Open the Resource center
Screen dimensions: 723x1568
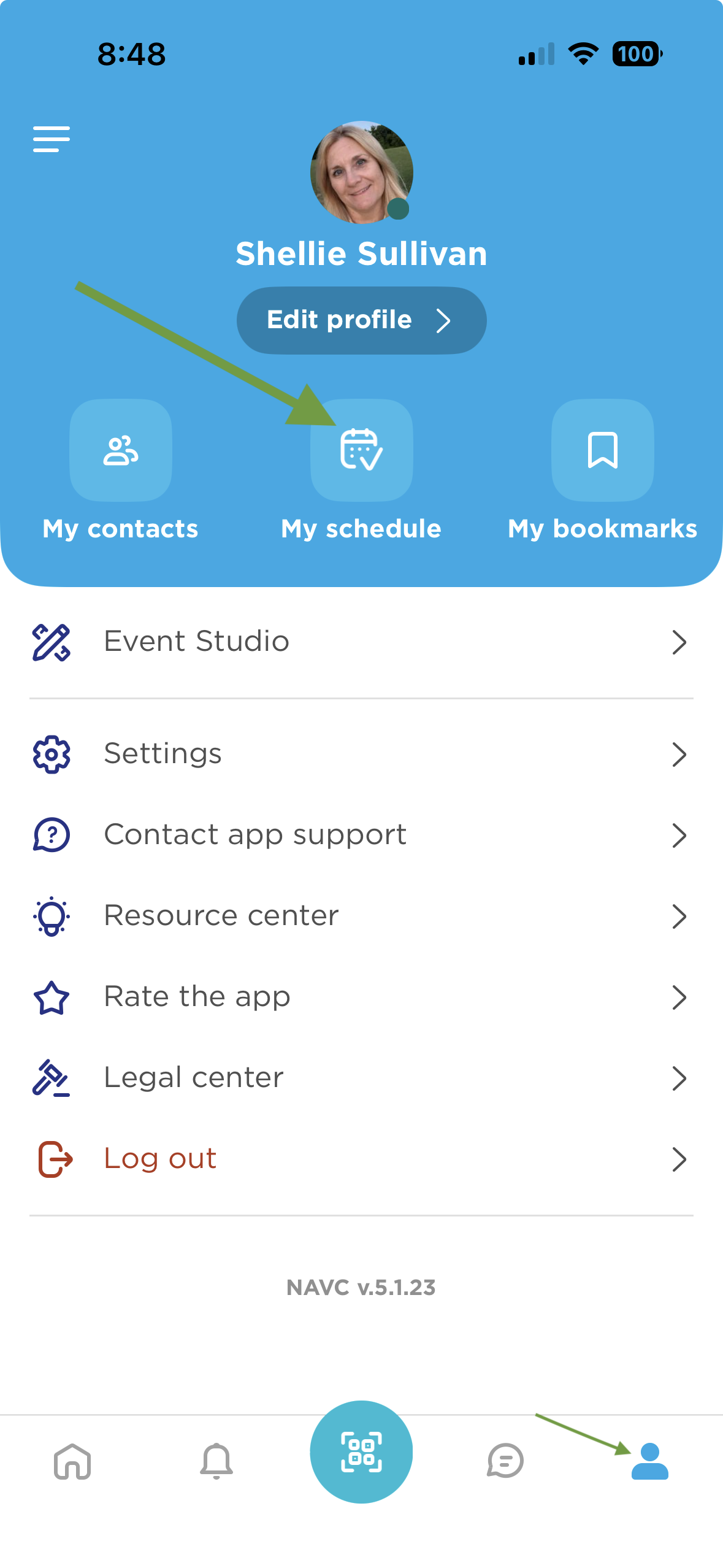361,916
